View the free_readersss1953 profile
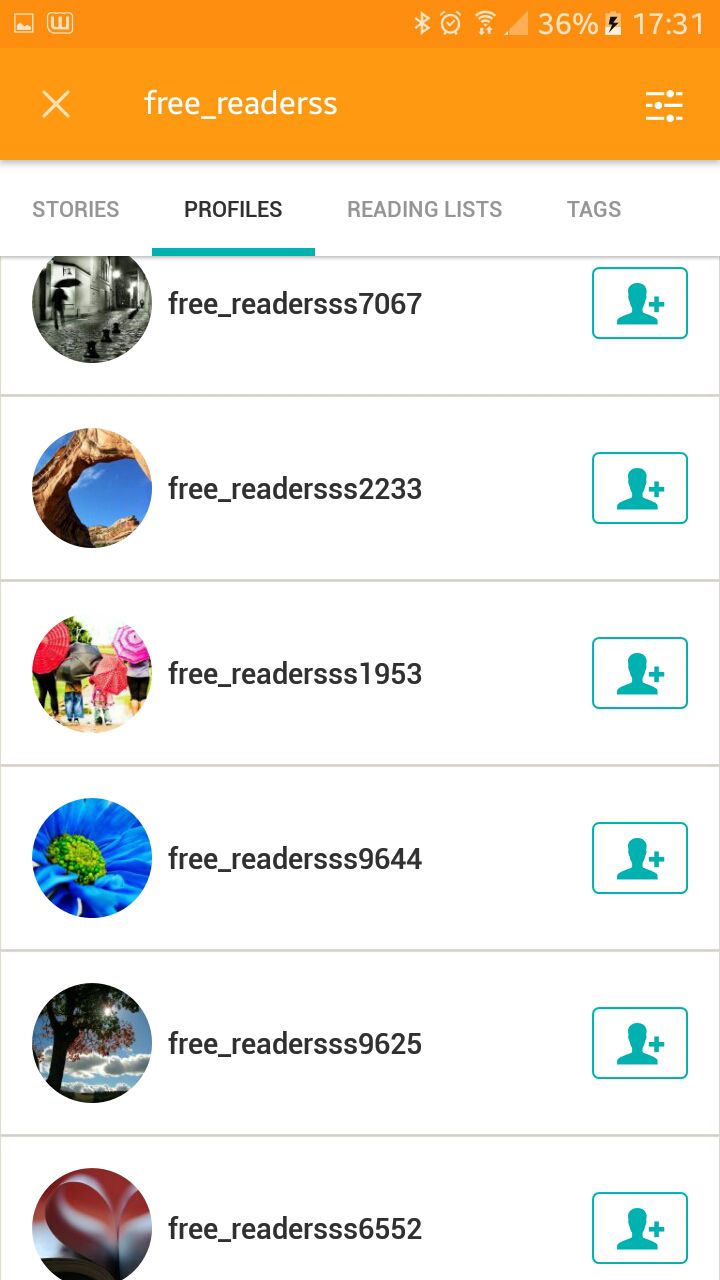 tap(295, 673)
